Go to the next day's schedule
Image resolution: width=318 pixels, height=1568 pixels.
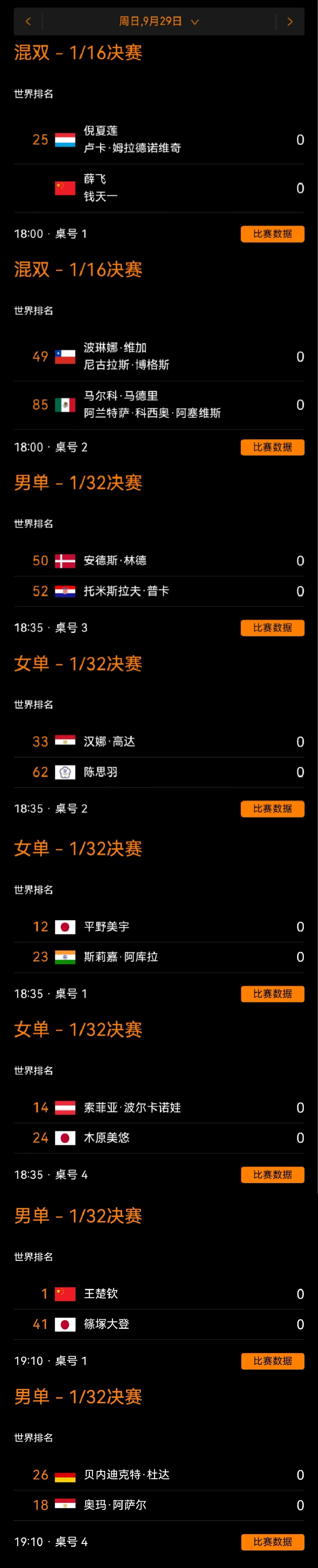(x=289, y=22)
